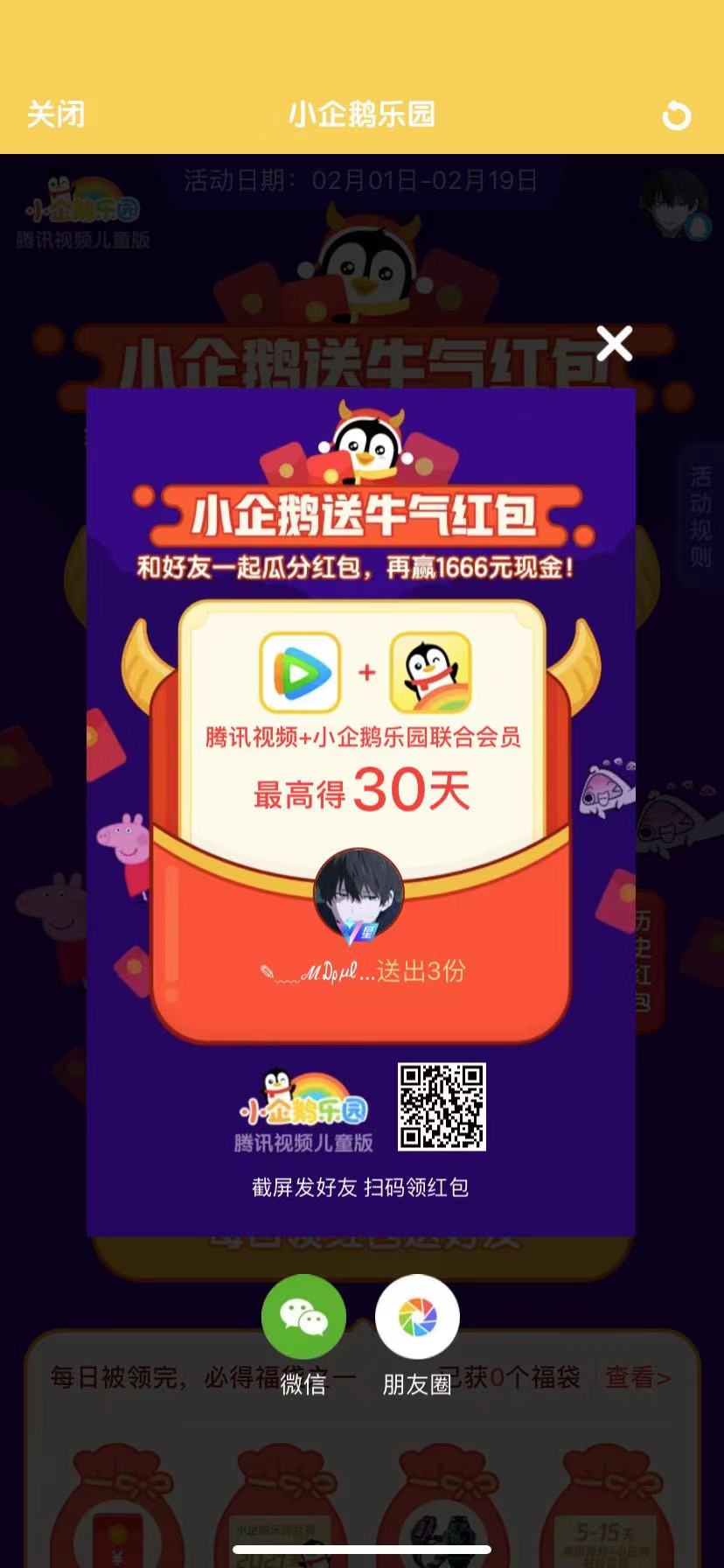Share to 朋友圈 moments

click(x=417, y=1317)
